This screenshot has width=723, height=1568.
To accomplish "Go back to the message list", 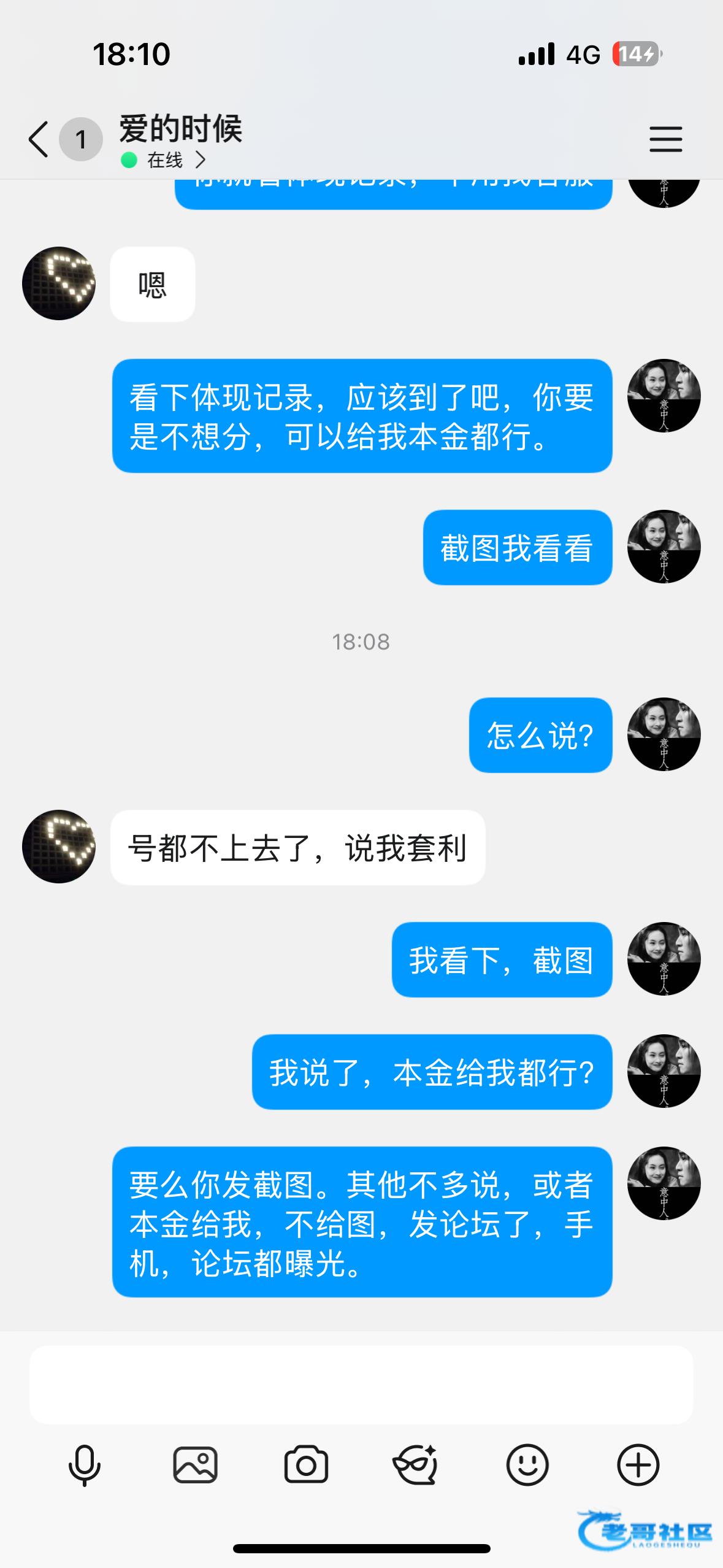I will click(38, 140).
